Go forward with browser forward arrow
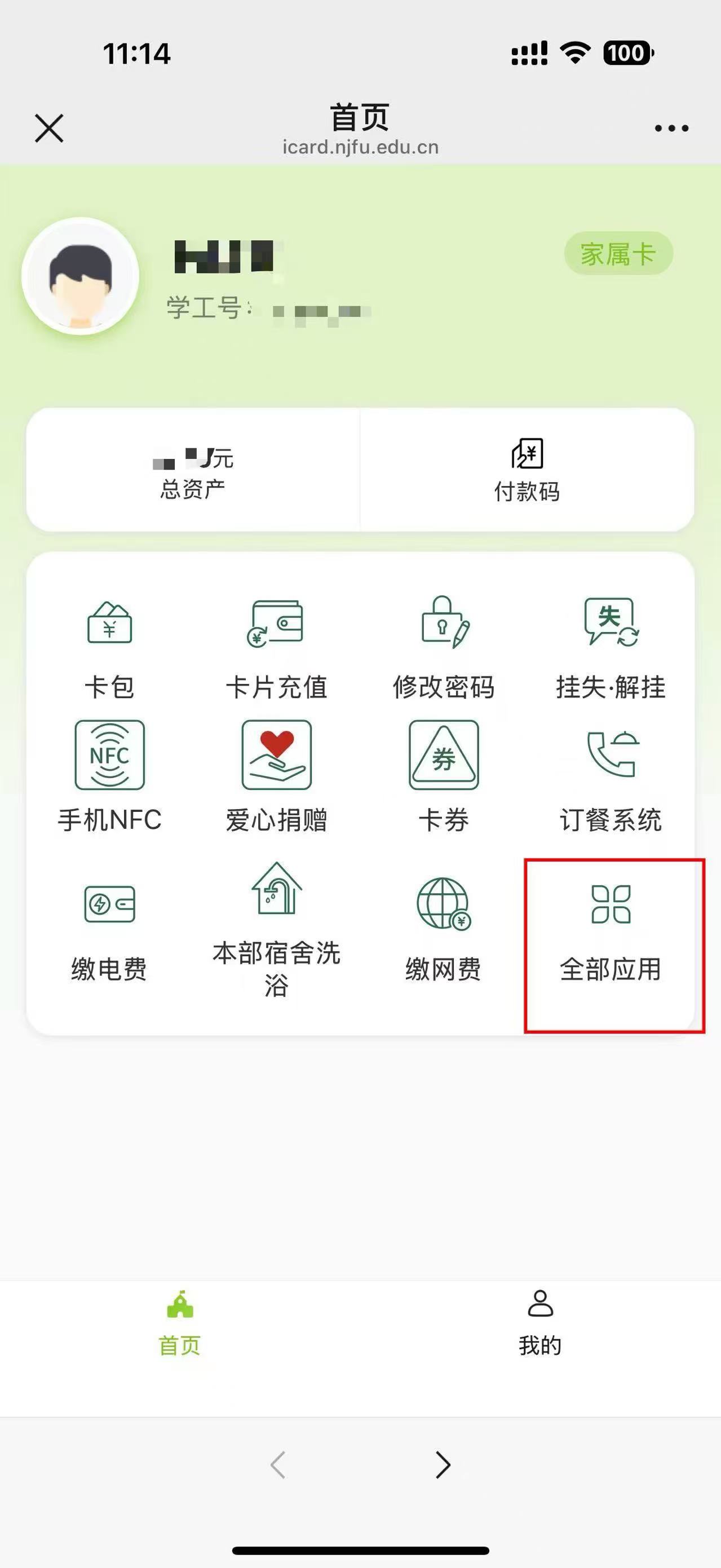Image resolution: width=721 pixels, height=1568 pixels. click(443, 1464)
